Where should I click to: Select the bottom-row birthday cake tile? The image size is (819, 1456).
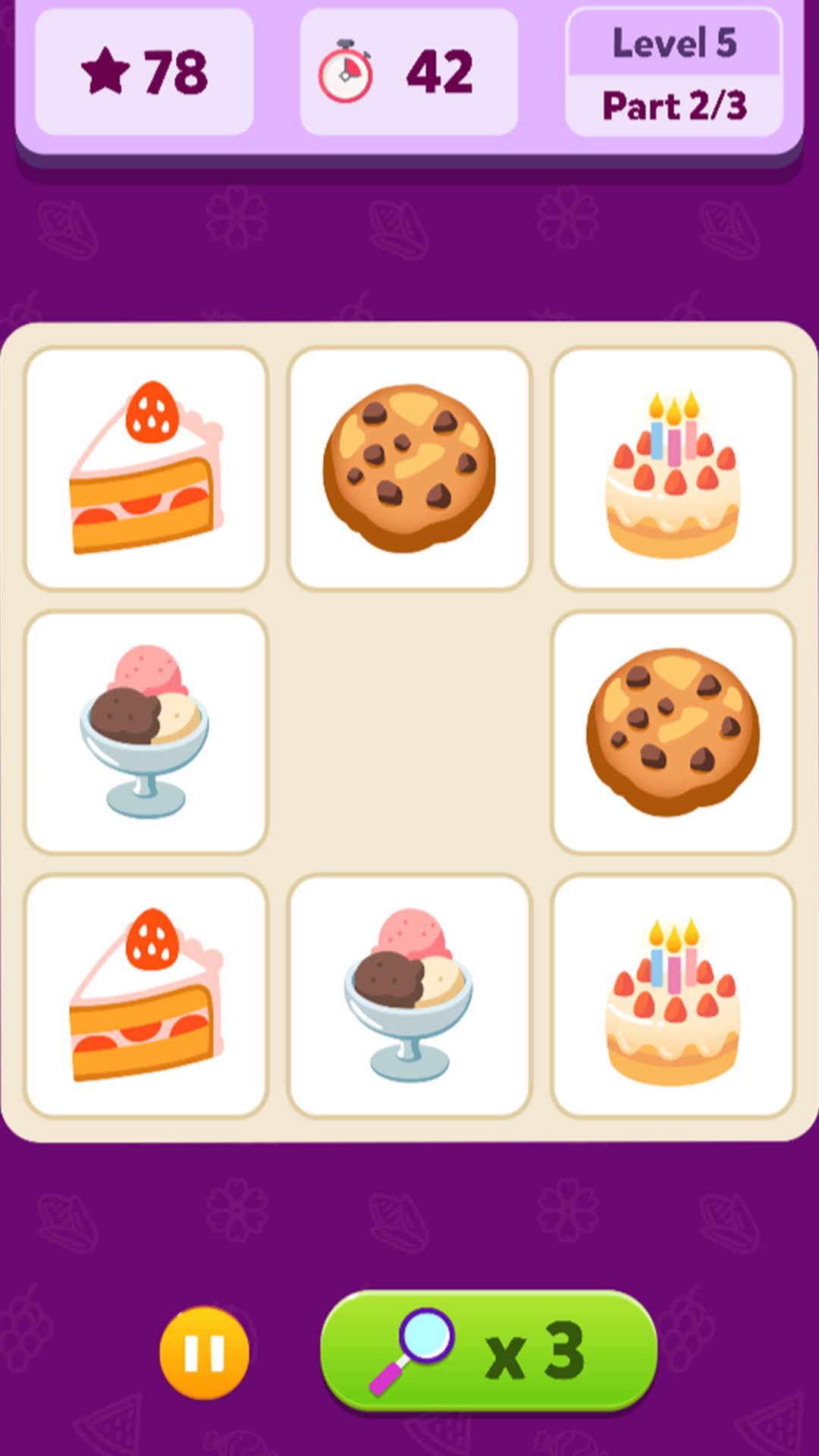point(673,995)
